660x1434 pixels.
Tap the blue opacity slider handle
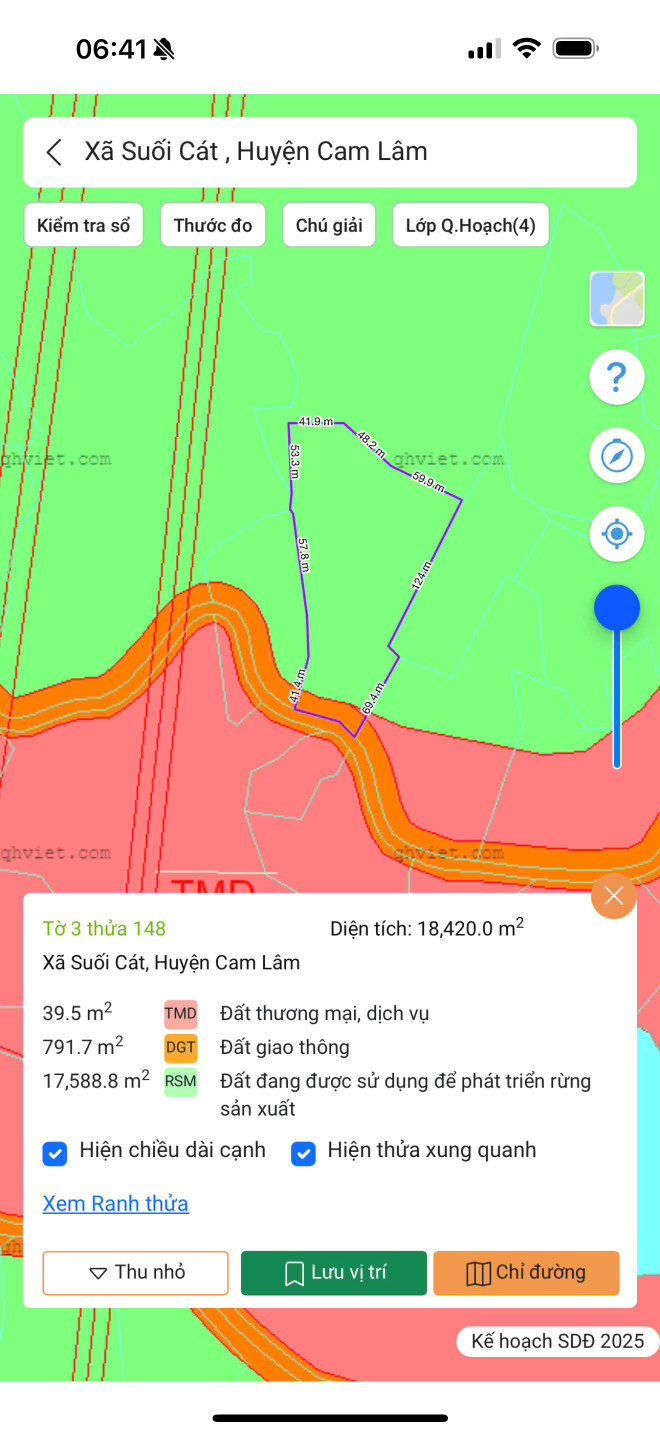617,608
